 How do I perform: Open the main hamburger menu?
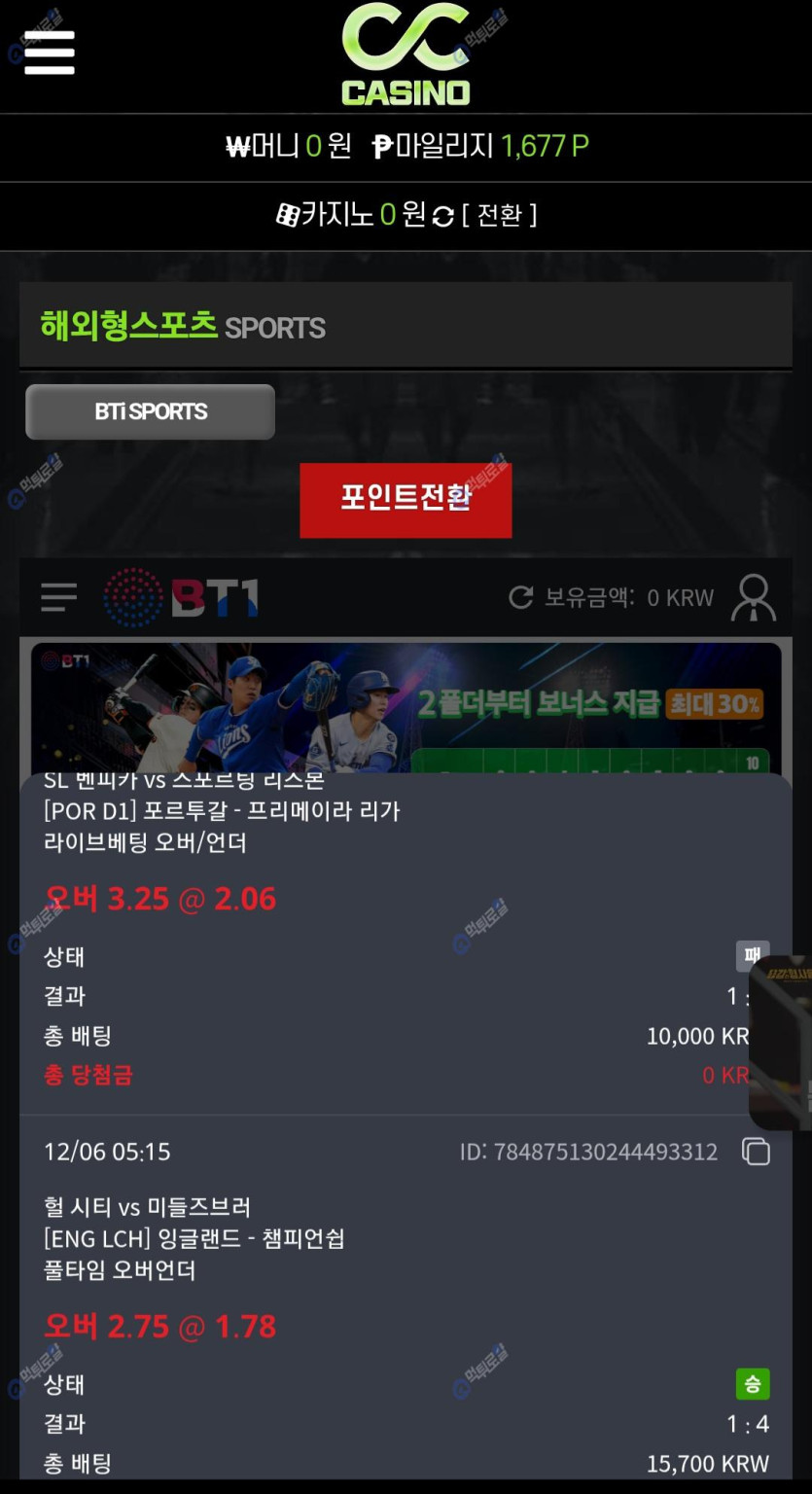coord(49,52)
